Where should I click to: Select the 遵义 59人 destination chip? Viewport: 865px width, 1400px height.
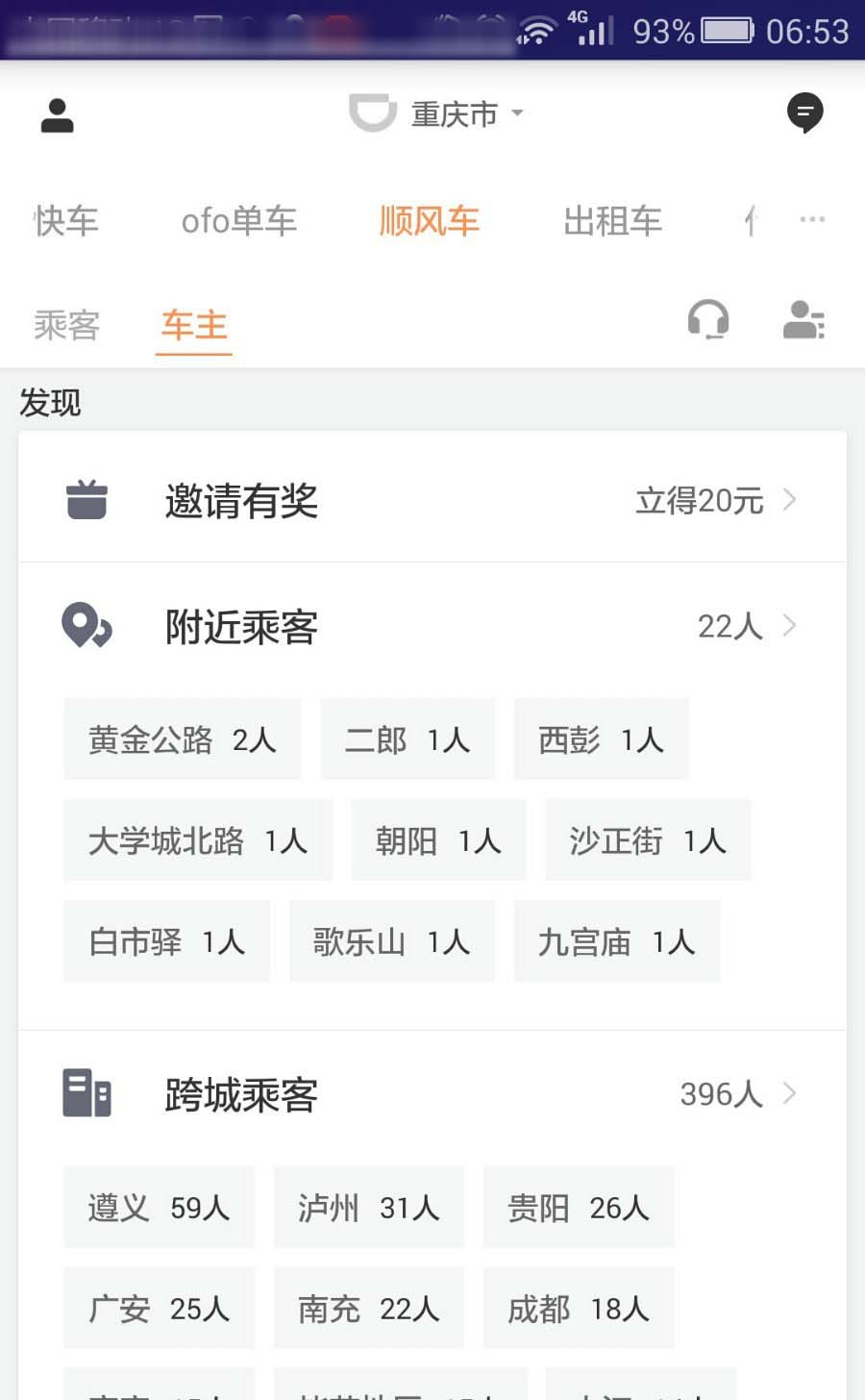point(158,1208)
